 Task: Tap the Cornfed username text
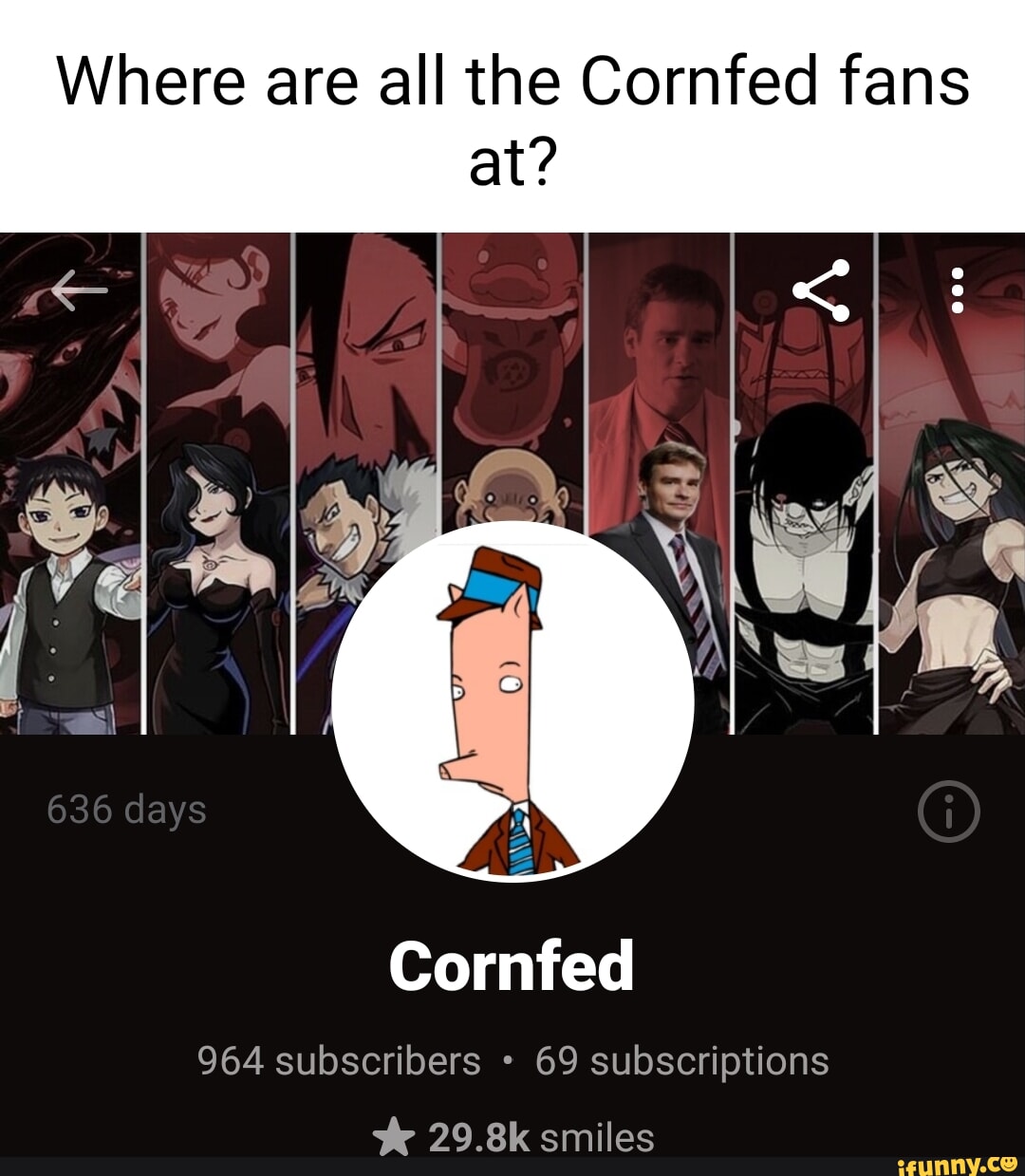click(x=512, y=965)
